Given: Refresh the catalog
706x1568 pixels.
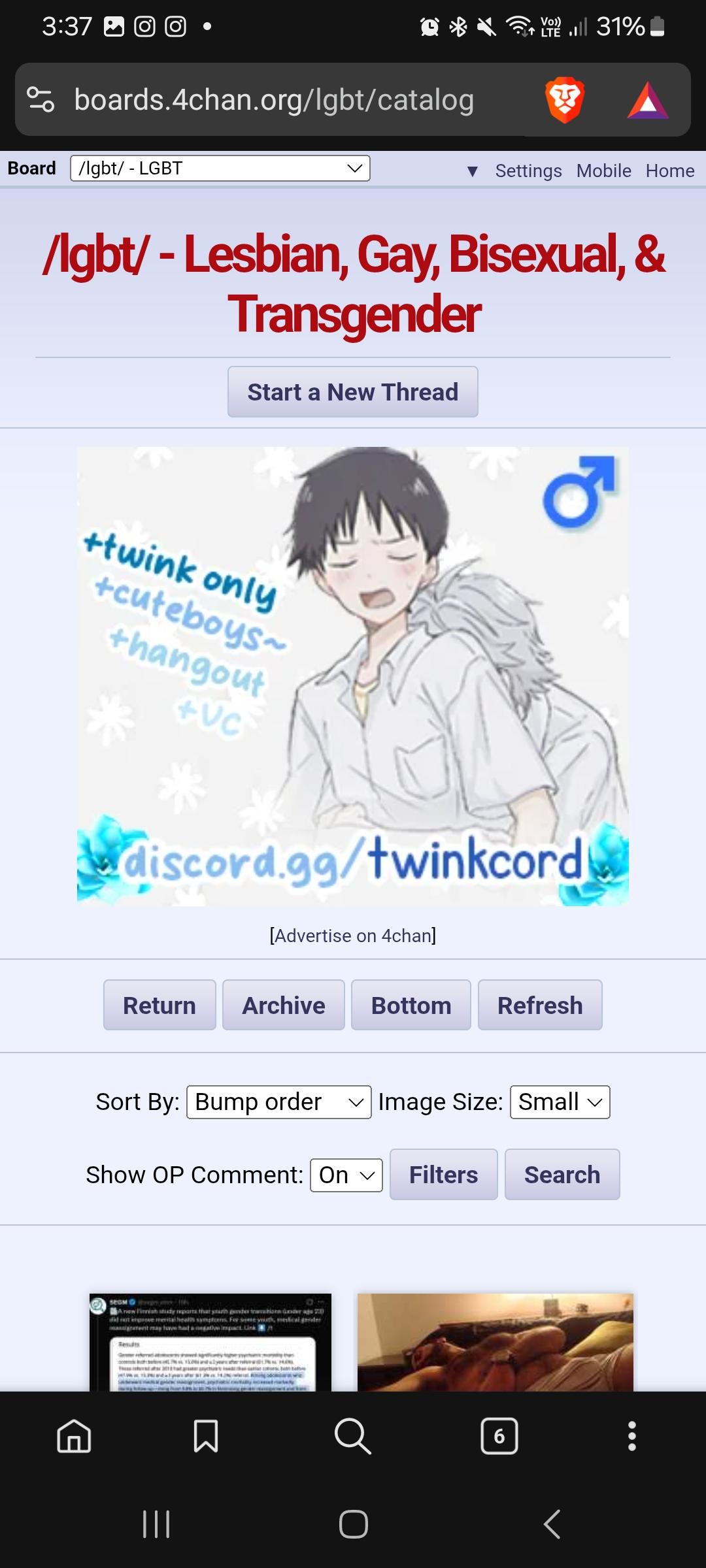Looking at the screenshot, I should (540, 1005).
